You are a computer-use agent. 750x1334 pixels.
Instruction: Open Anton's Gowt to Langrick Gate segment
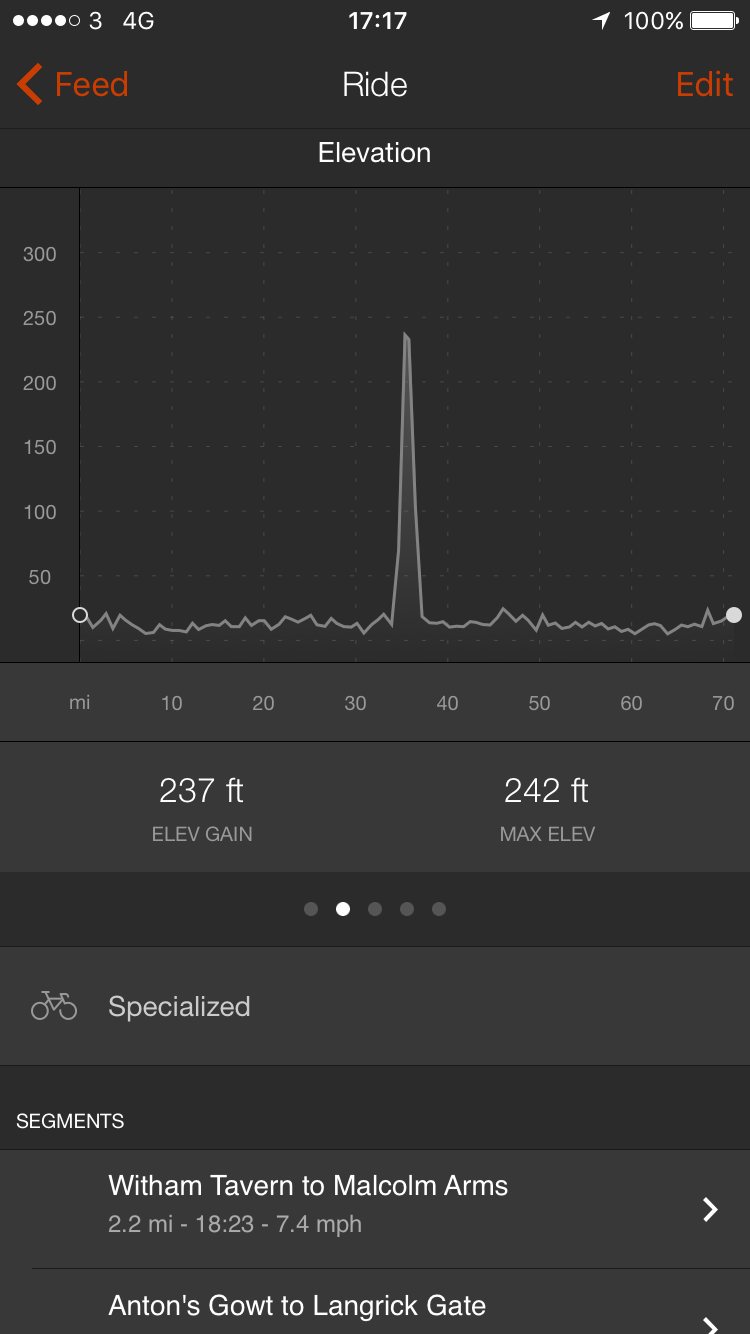point(375,1302)
